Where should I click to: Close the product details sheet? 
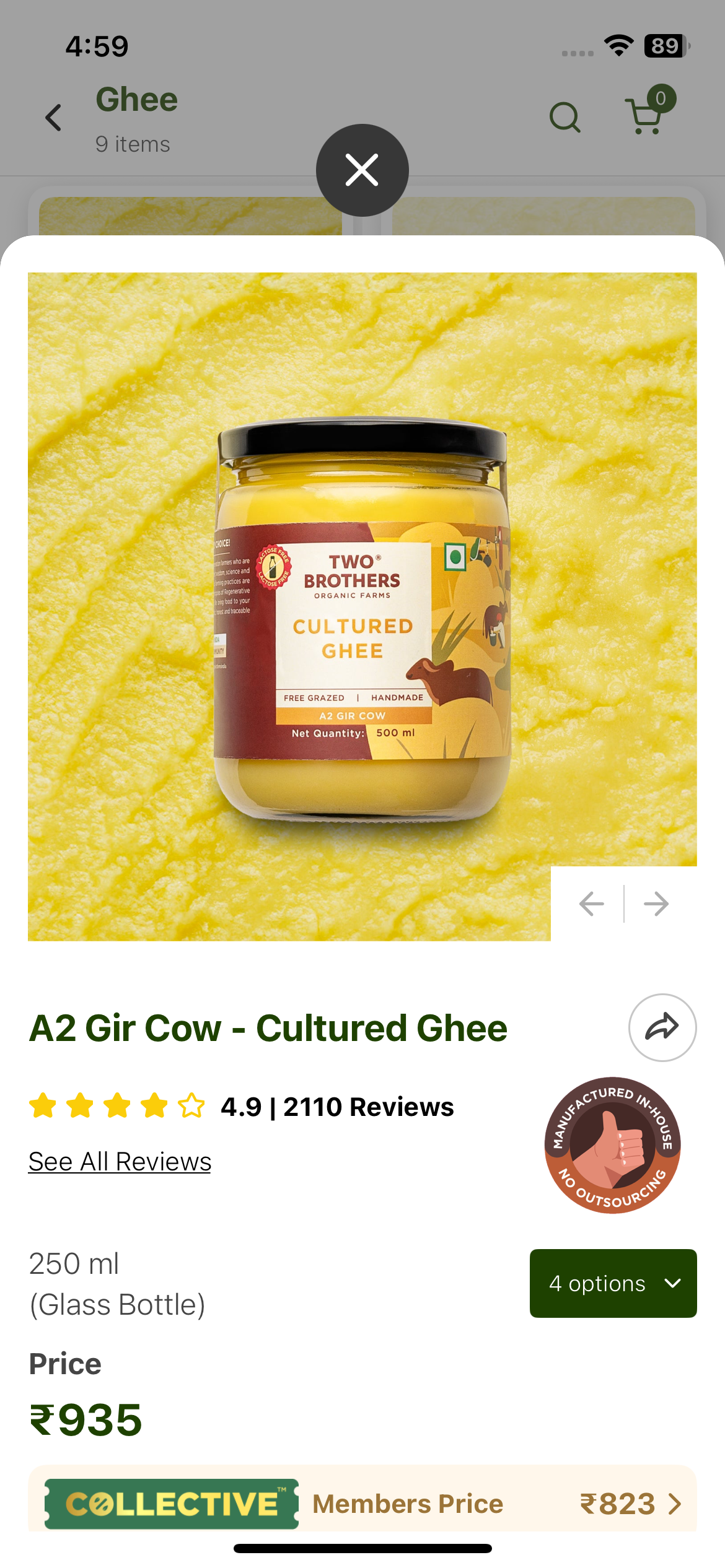[362, 170]
